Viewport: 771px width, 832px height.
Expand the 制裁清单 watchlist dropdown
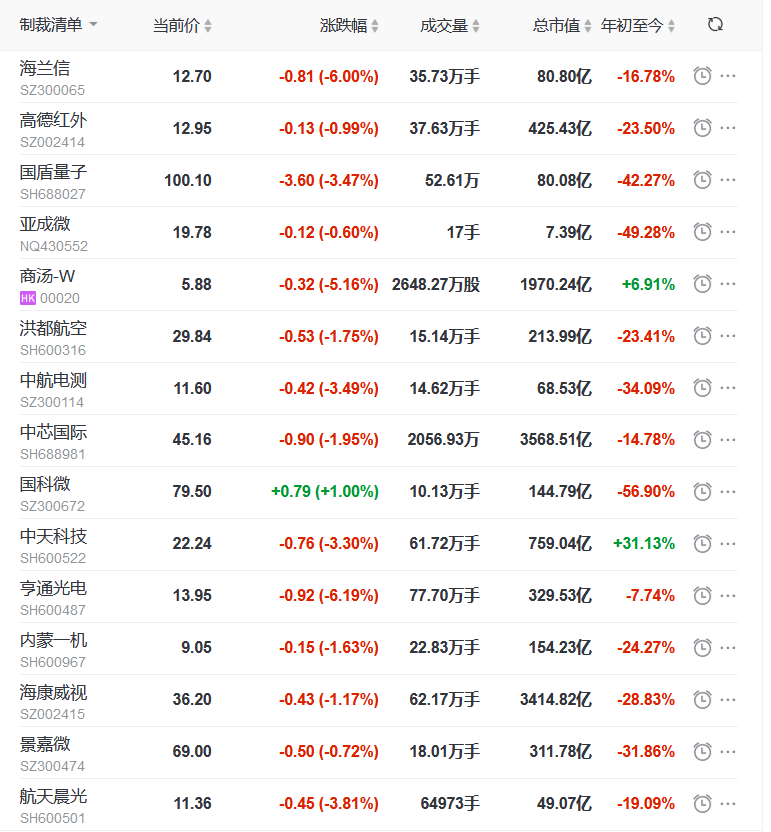(x=93, y=24)
